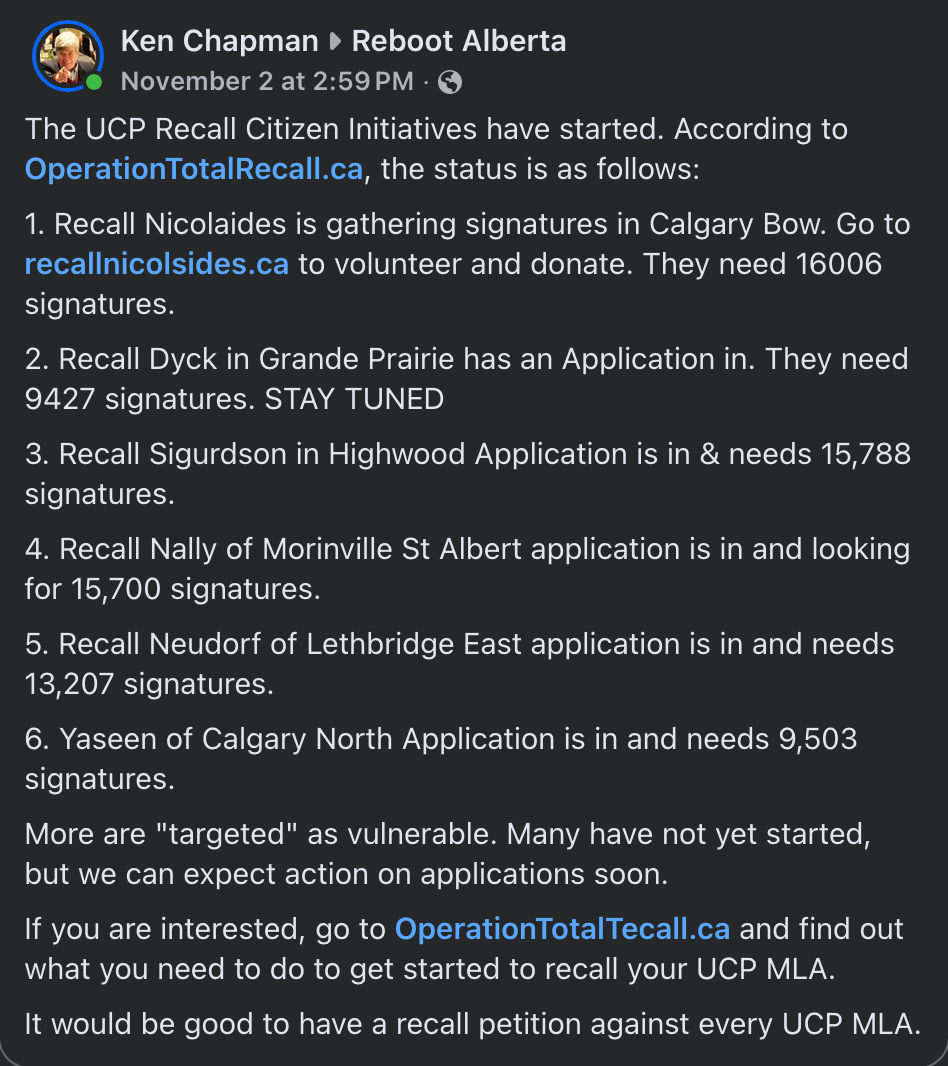Screen dimensions: 948x1066
Task: Open the OperationTotalTecall.ca link
Action: coord(562,929)
